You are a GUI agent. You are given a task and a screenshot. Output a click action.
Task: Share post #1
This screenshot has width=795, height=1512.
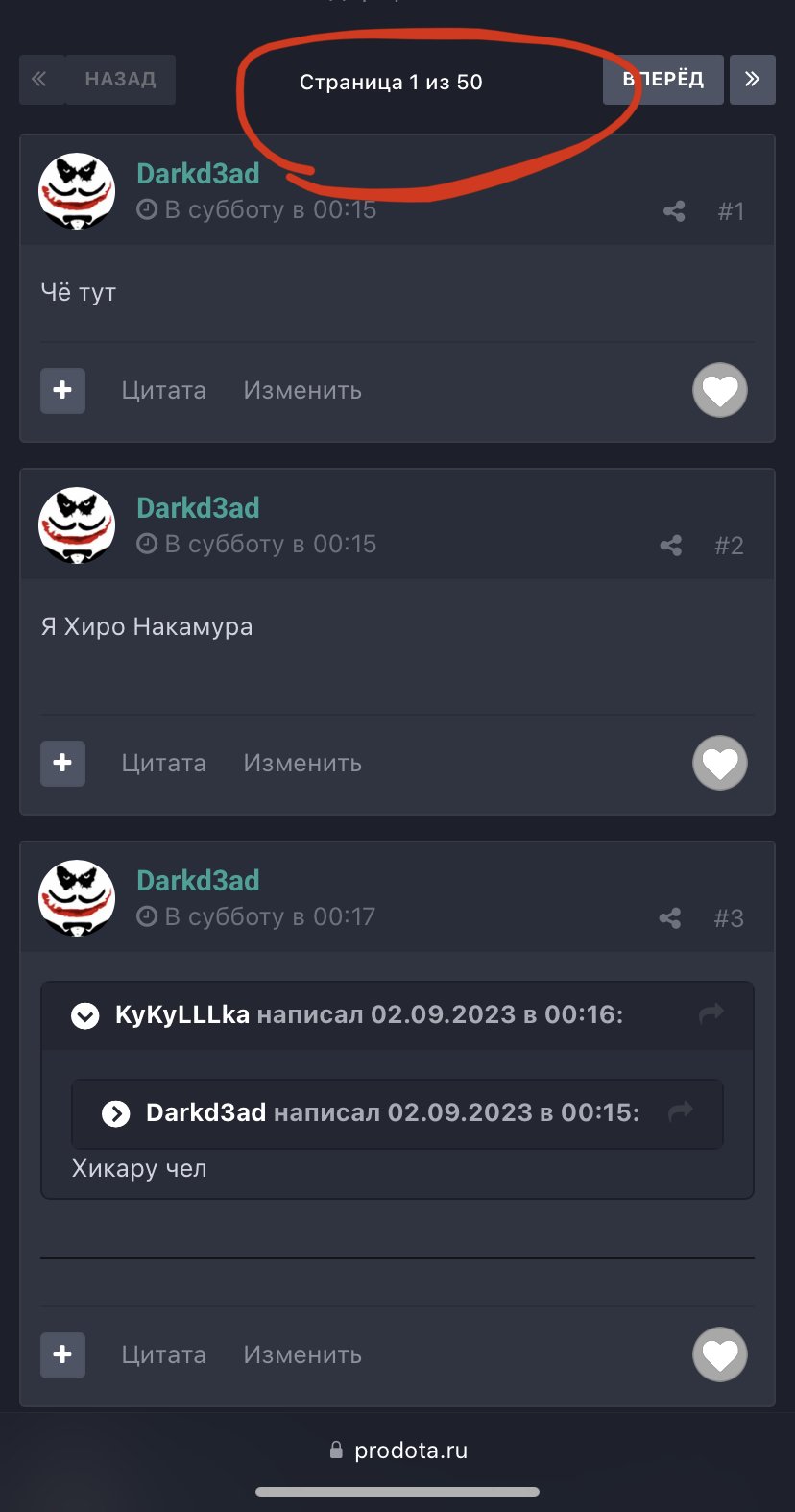coord(674,211)
